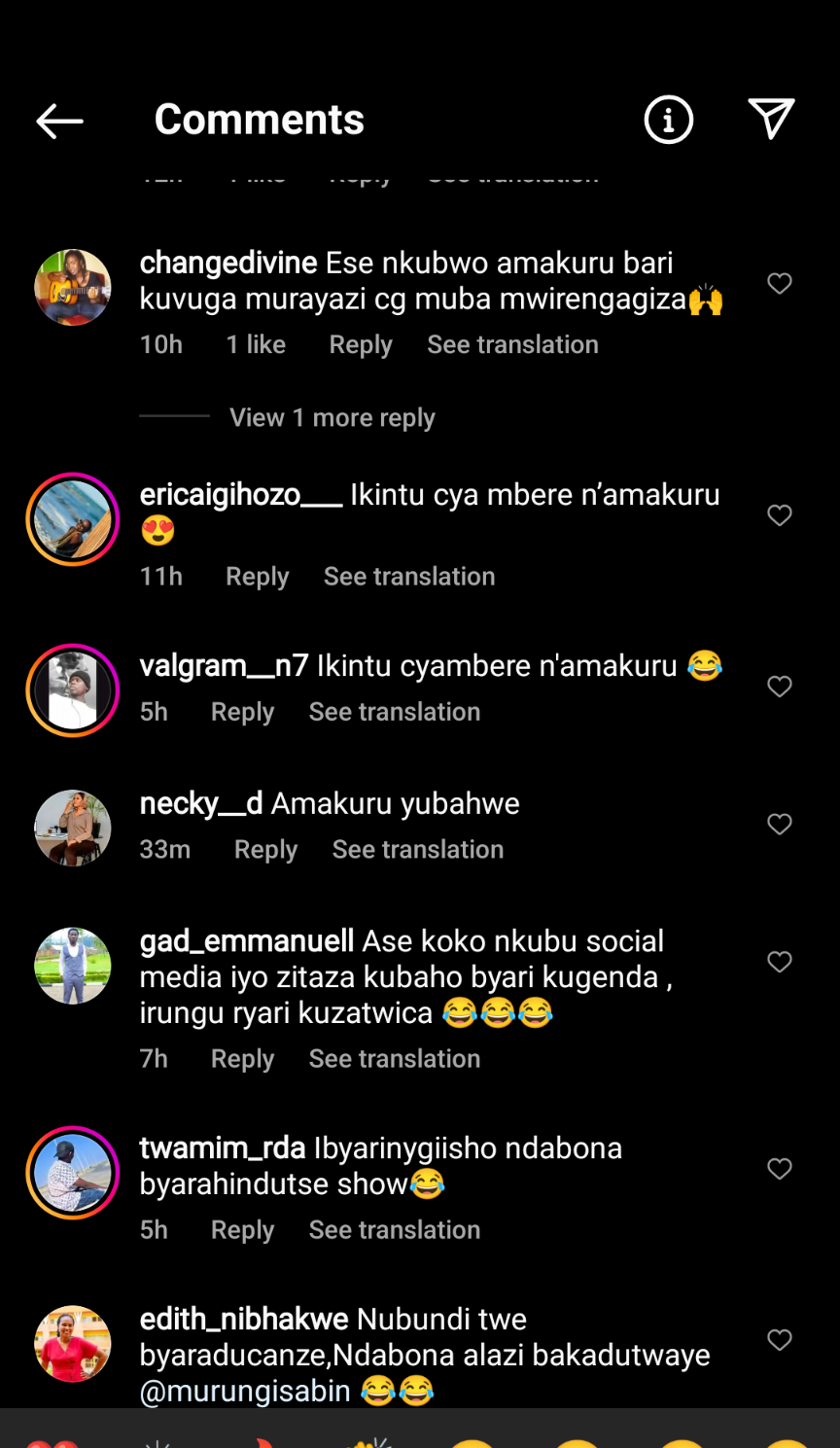
Task: Share post via paper plane icon
Action: pyautogui.click(x=771, y=120)
